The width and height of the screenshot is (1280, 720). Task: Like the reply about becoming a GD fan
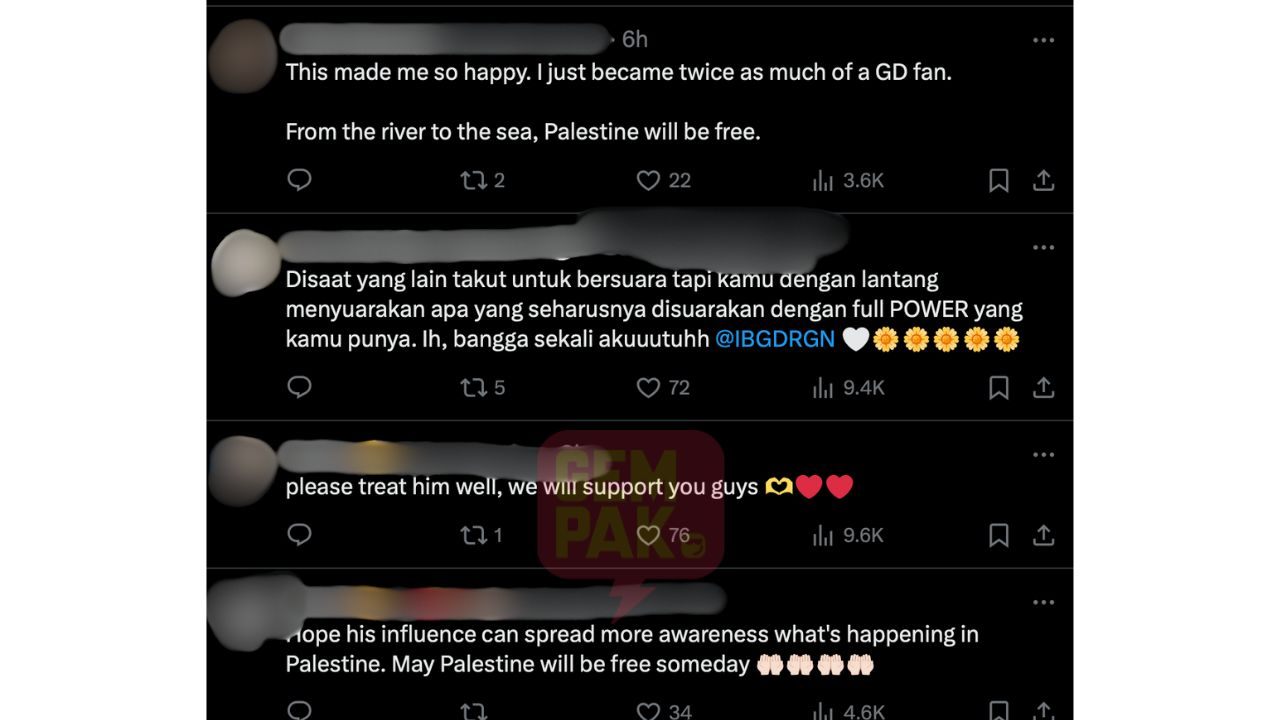coord(649,180)
